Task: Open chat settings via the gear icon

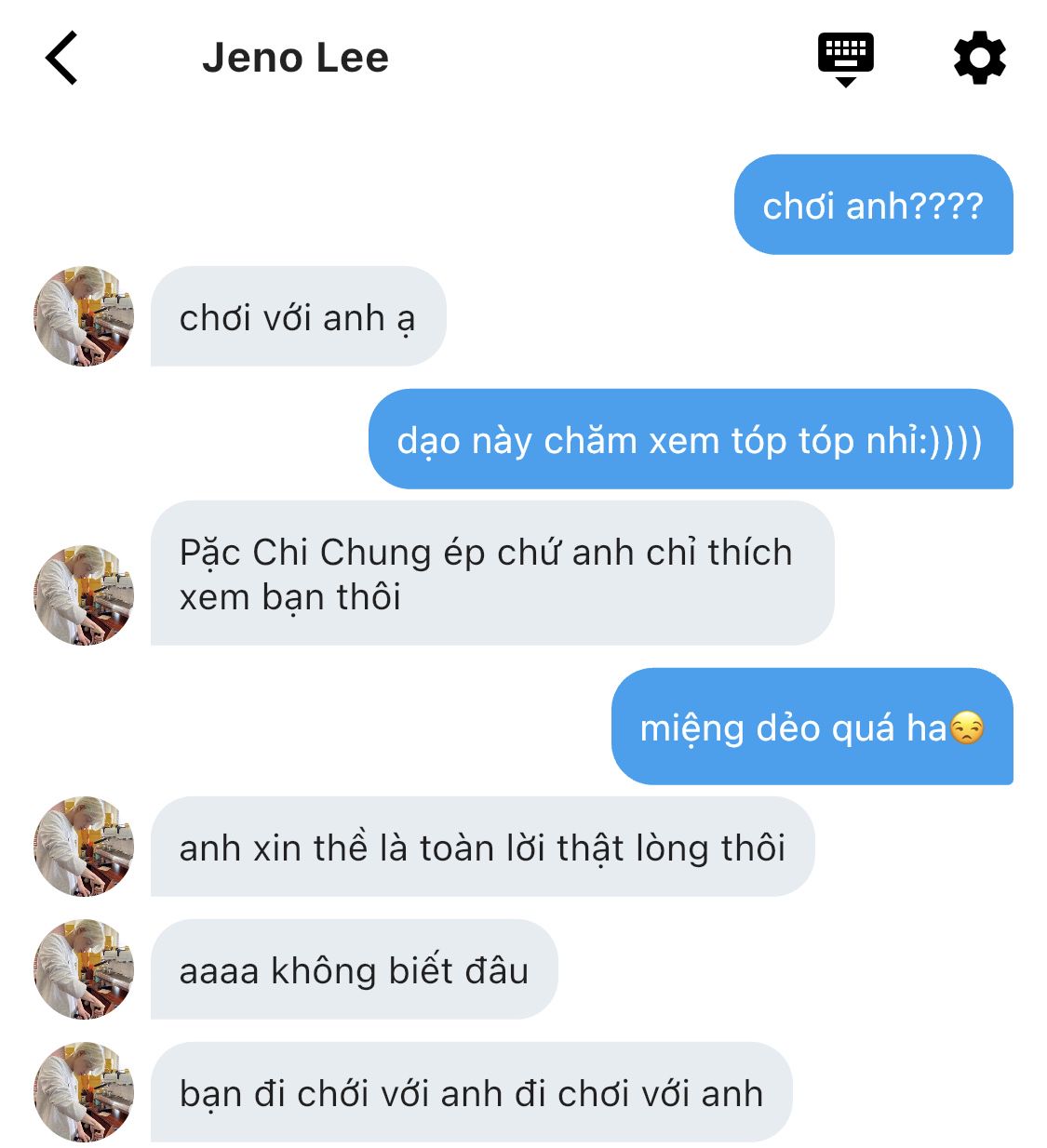Action: (x=979, y=58)
